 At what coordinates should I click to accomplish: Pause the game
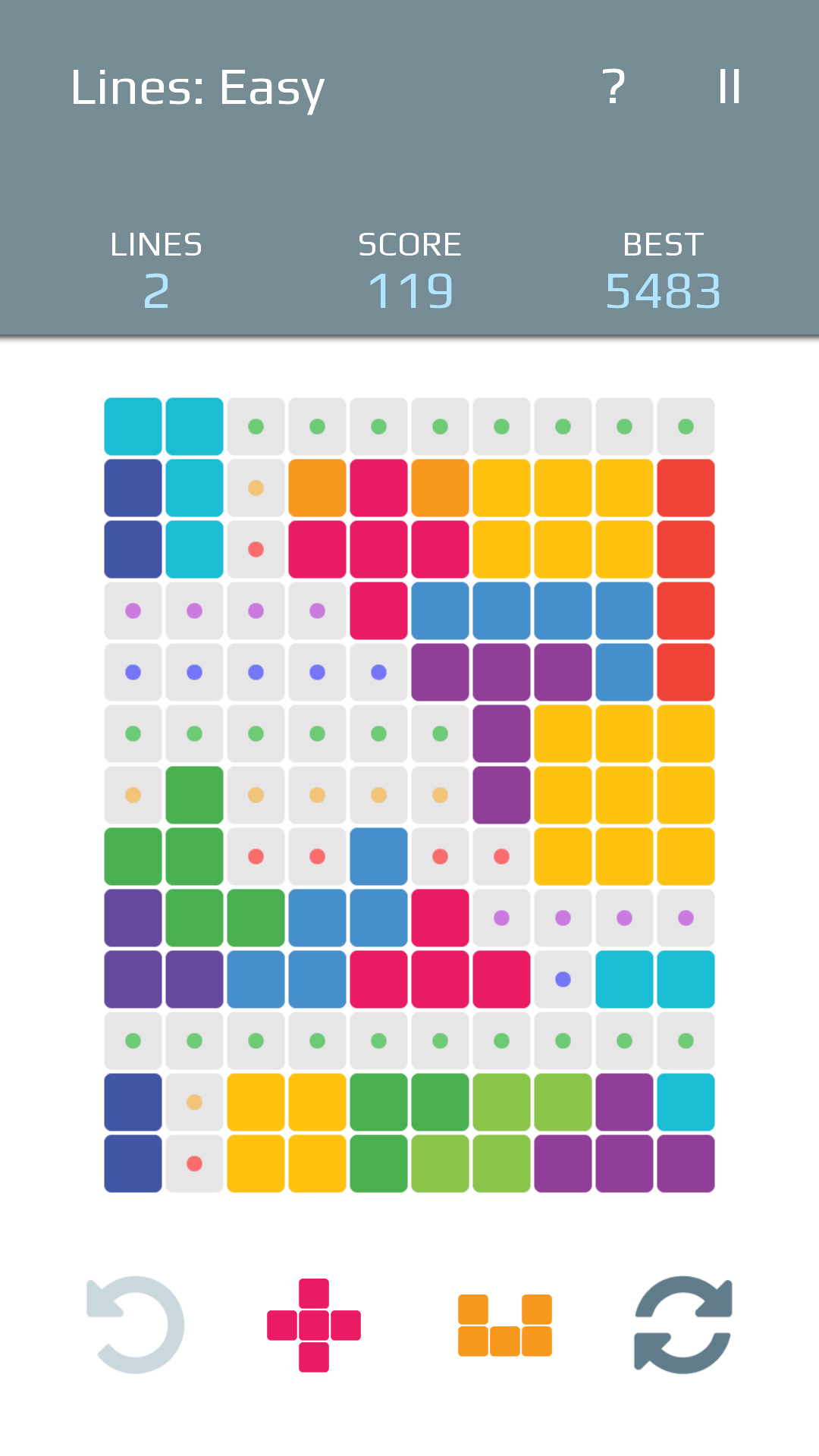(729, 86)
